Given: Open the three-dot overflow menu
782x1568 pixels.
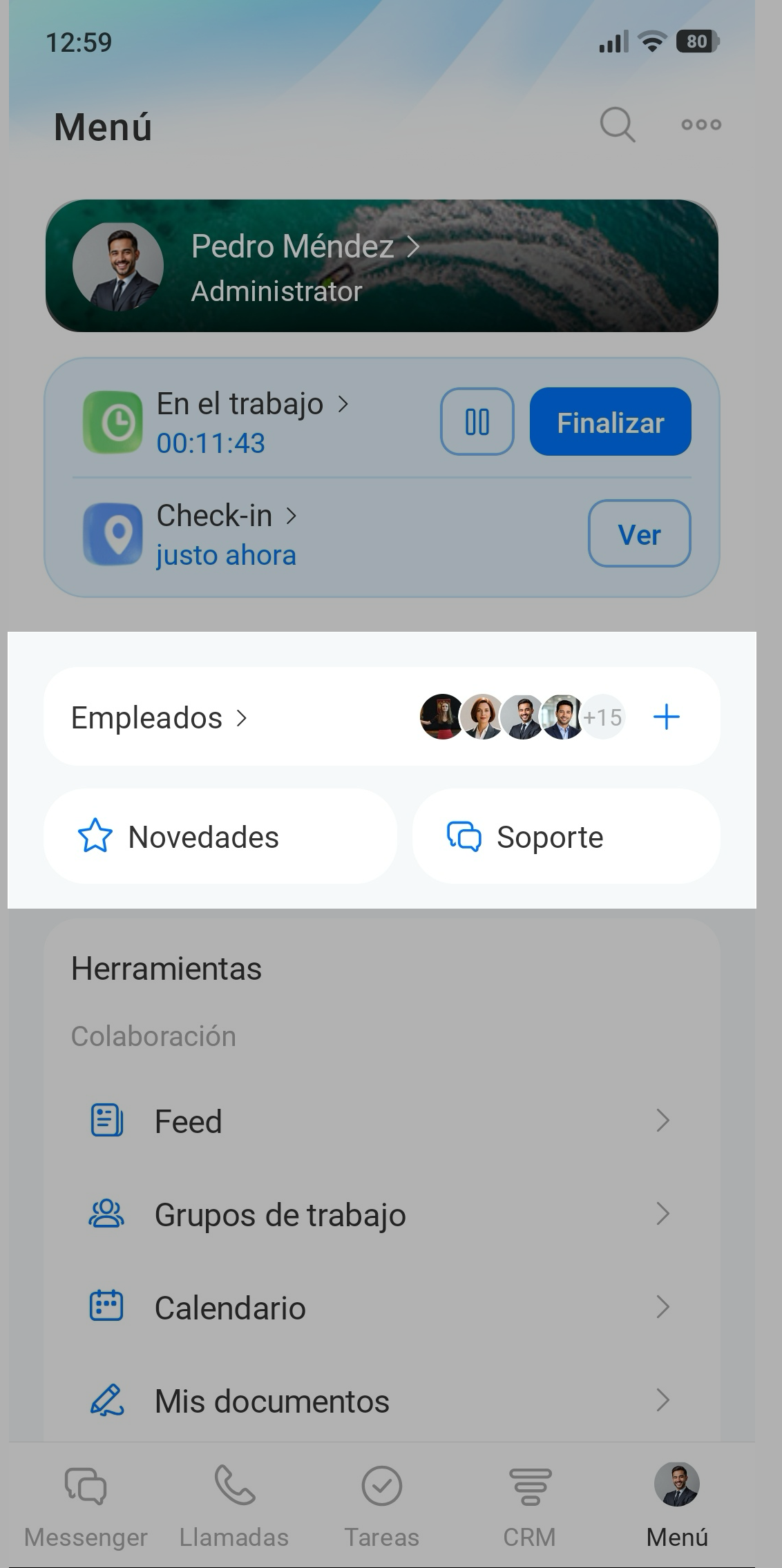Looking at the screenshot, I should [700, 125].
